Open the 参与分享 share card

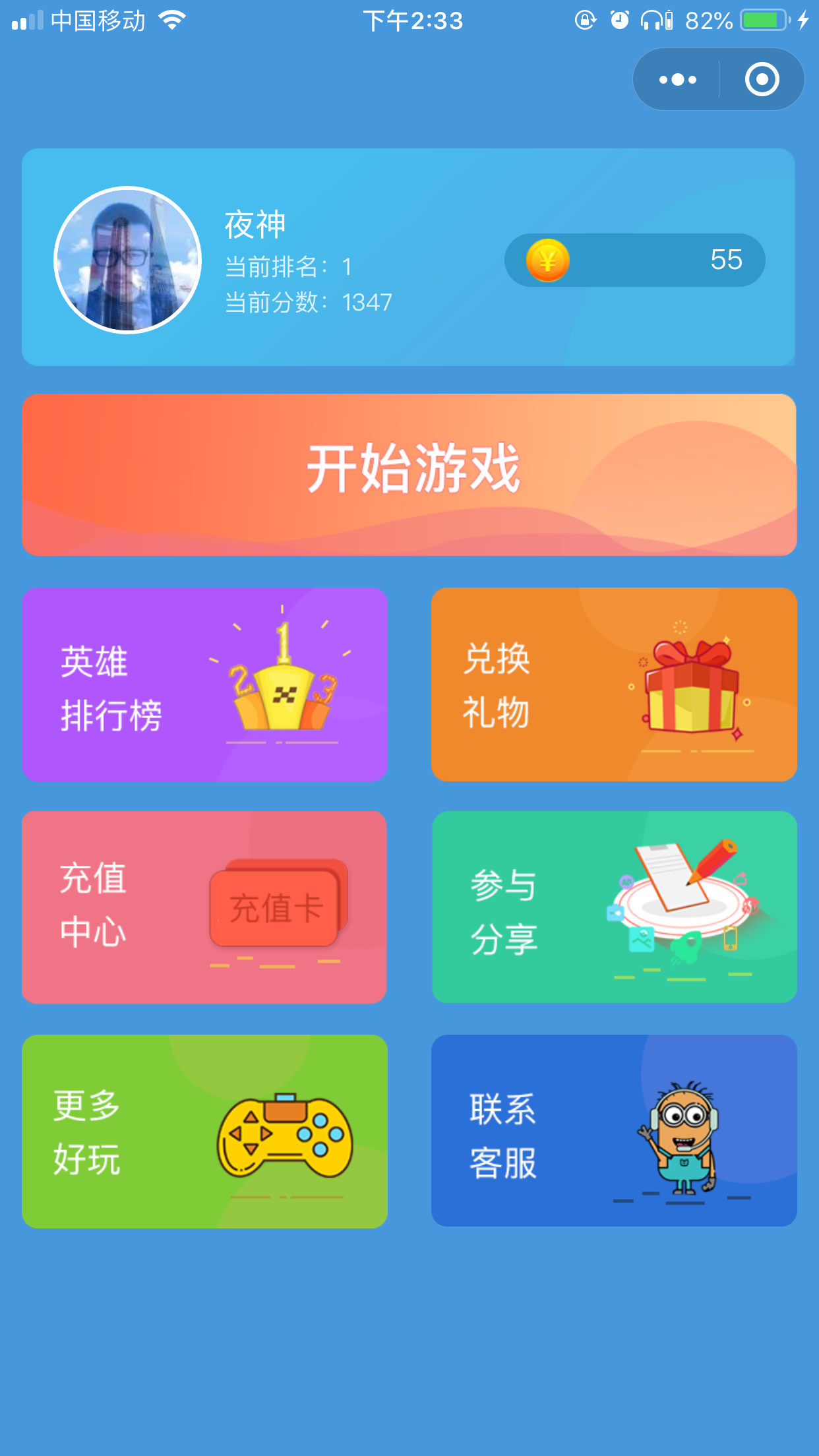(615, 907)
